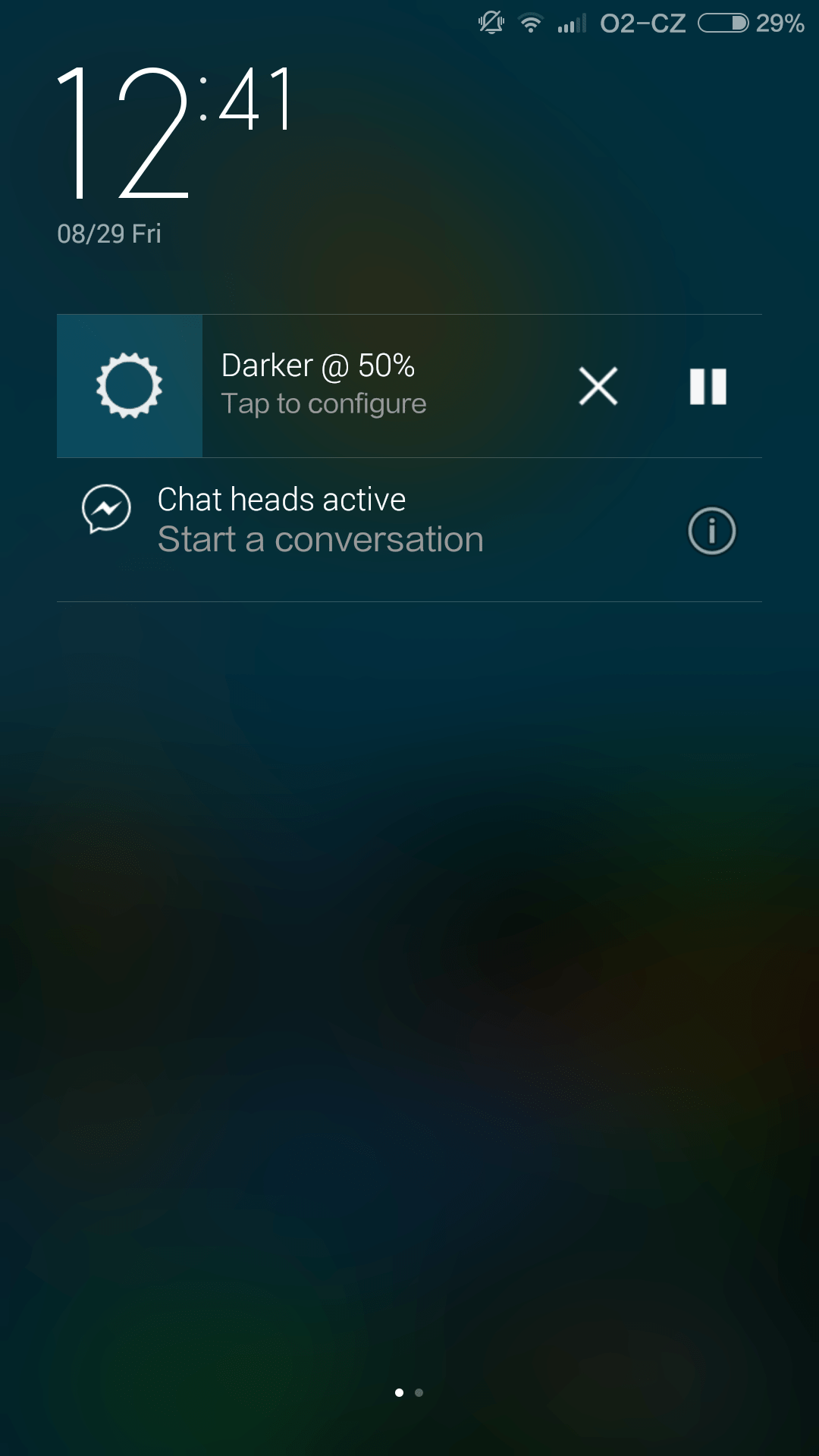This screenshot has width=819, height=1456.
Task: Tap the info icon on Chat heads
Action: coord(711,531)
